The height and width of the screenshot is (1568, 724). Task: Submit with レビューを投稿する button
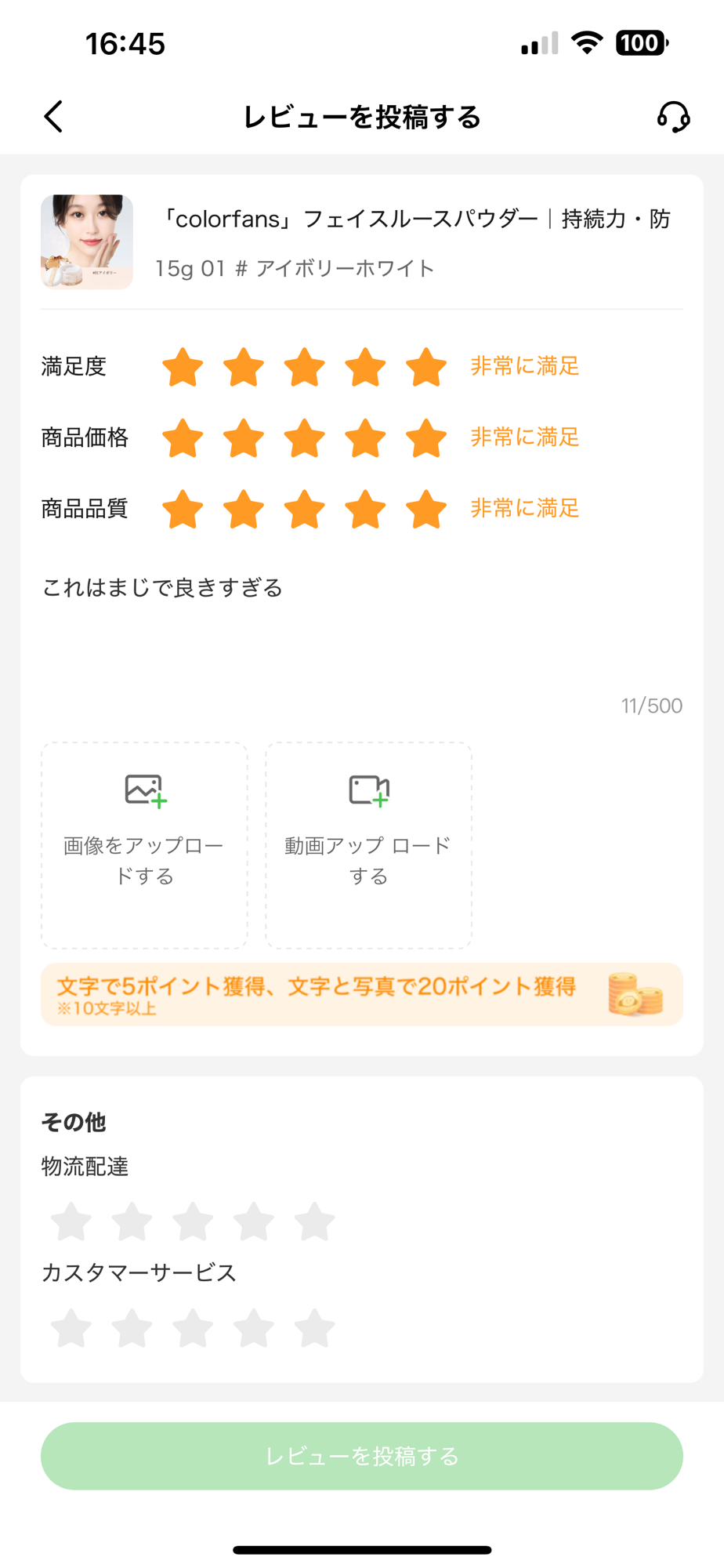coord(362,1456)
